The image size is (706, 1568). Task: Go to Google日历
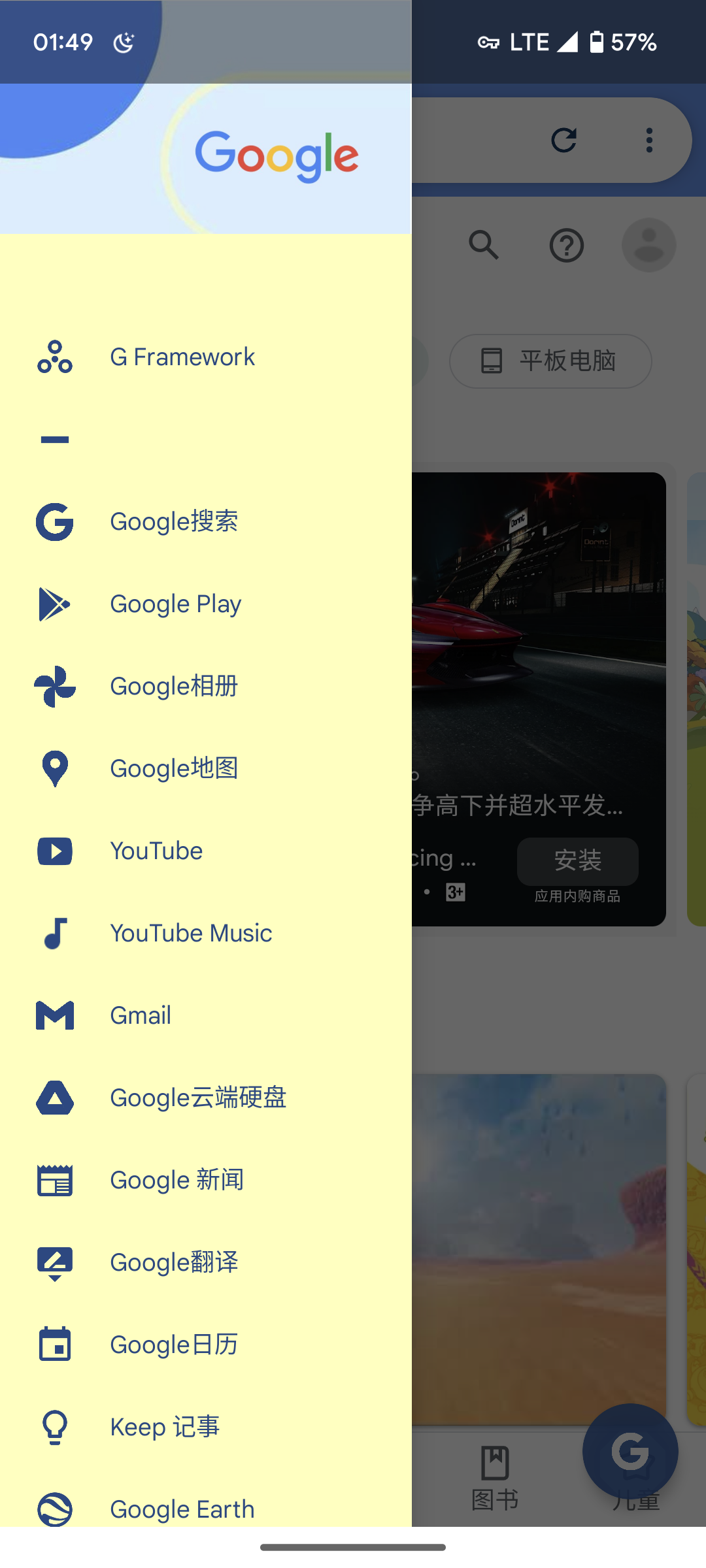tap(174, 1345)
